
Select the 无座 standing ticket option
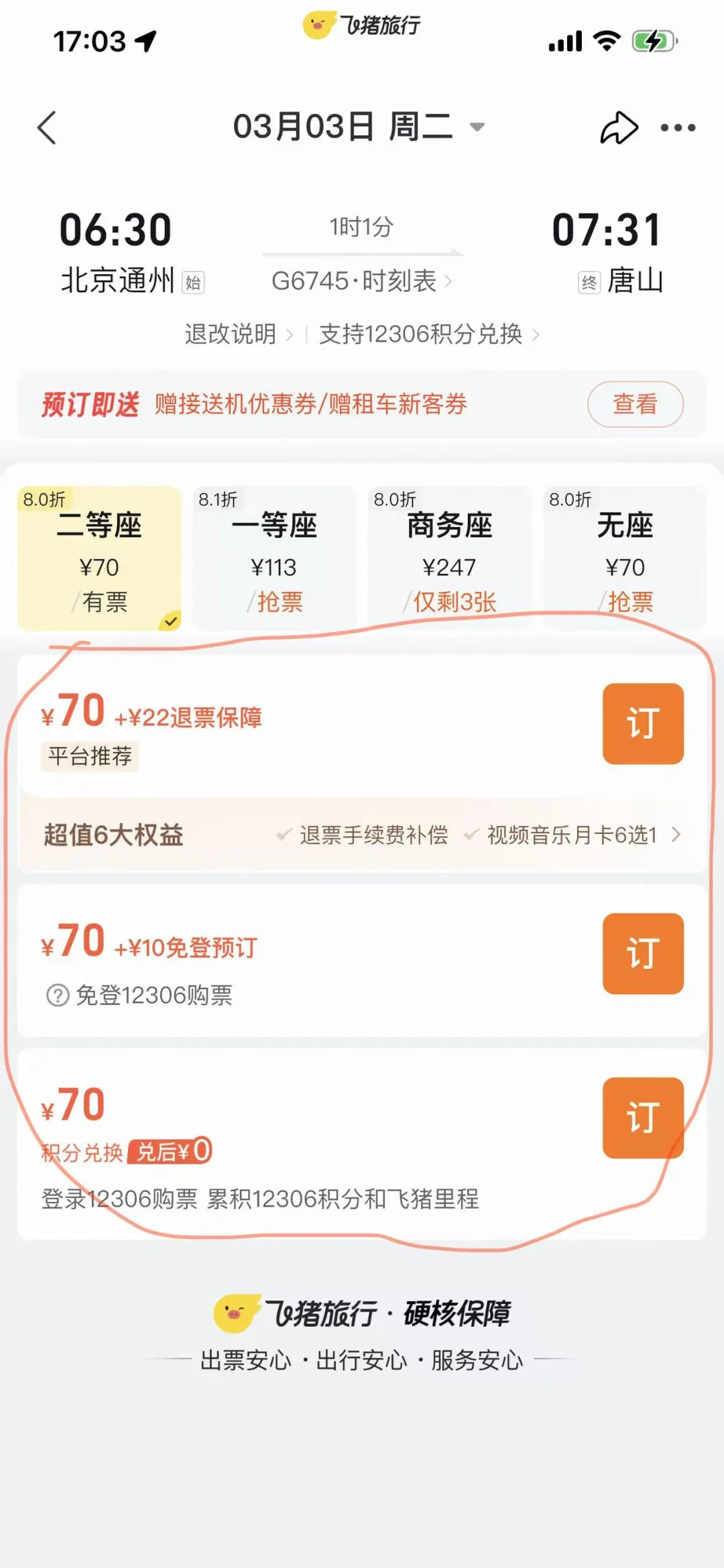(x=625, y=558)
